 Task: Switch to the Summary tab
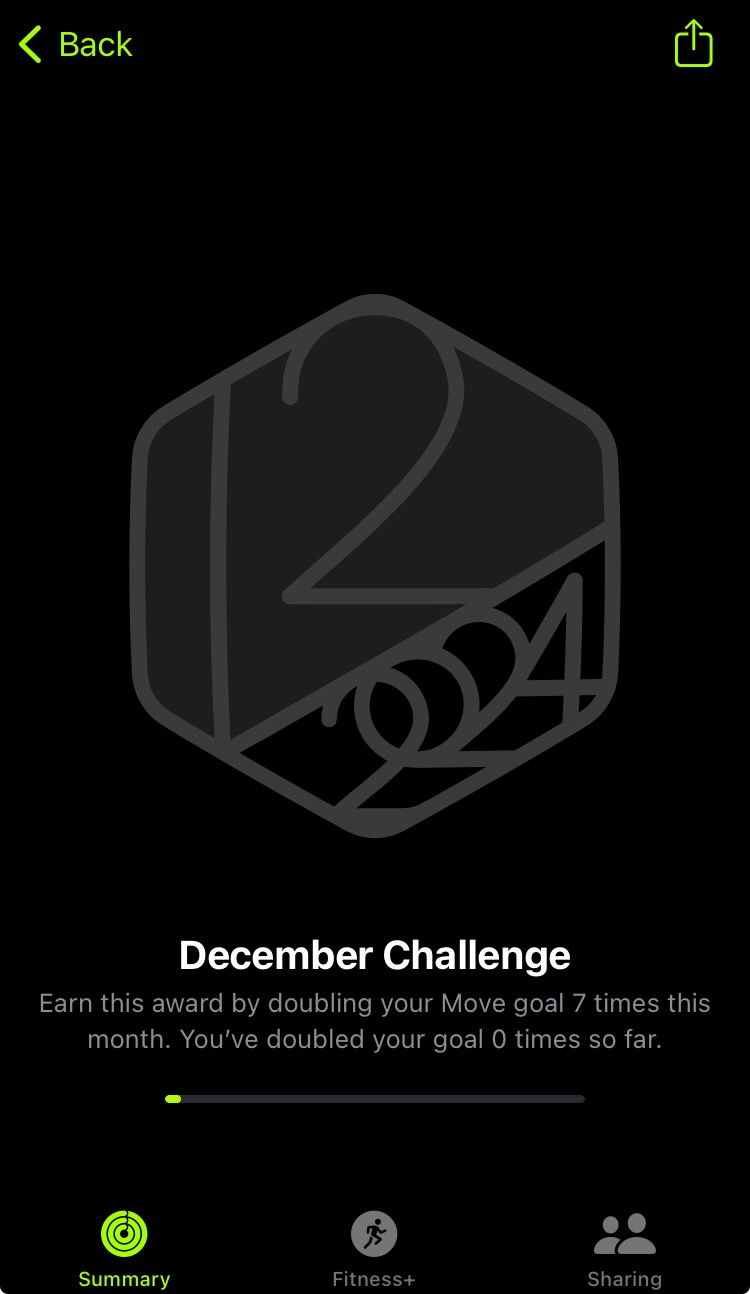coord(123,1245)
